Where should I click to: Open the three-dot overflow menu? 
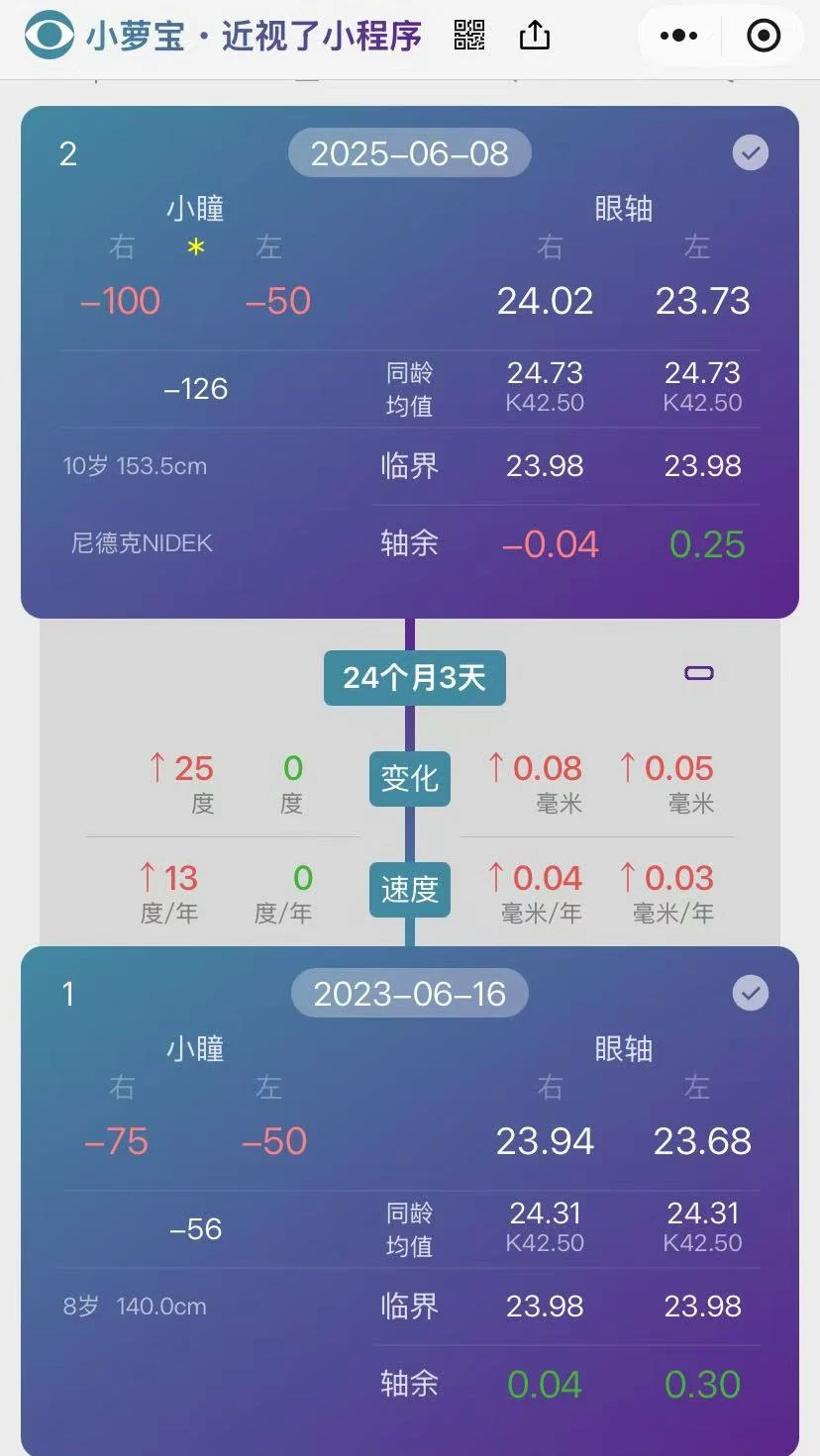(678, 36)
